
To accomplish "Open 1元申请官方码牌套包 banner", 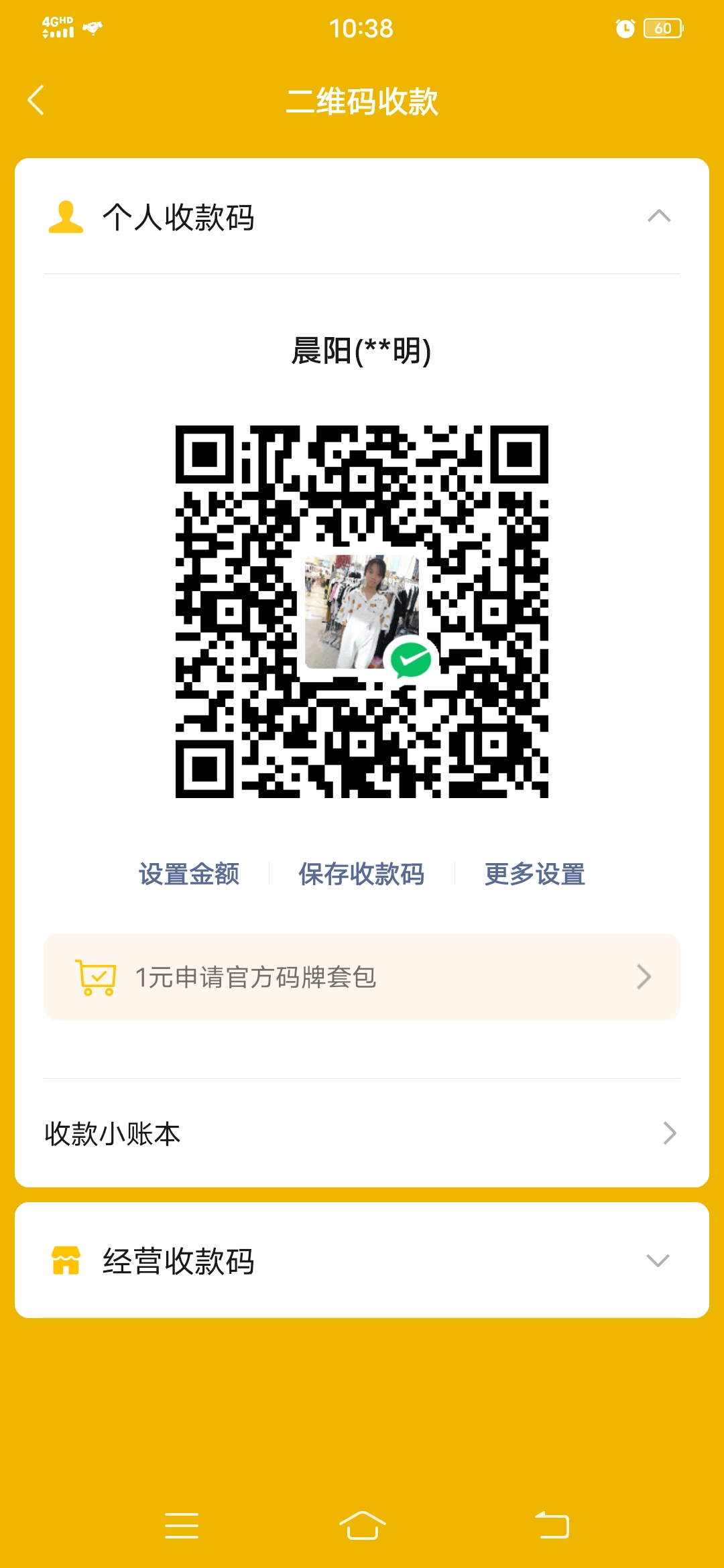I will coord(362,977).
